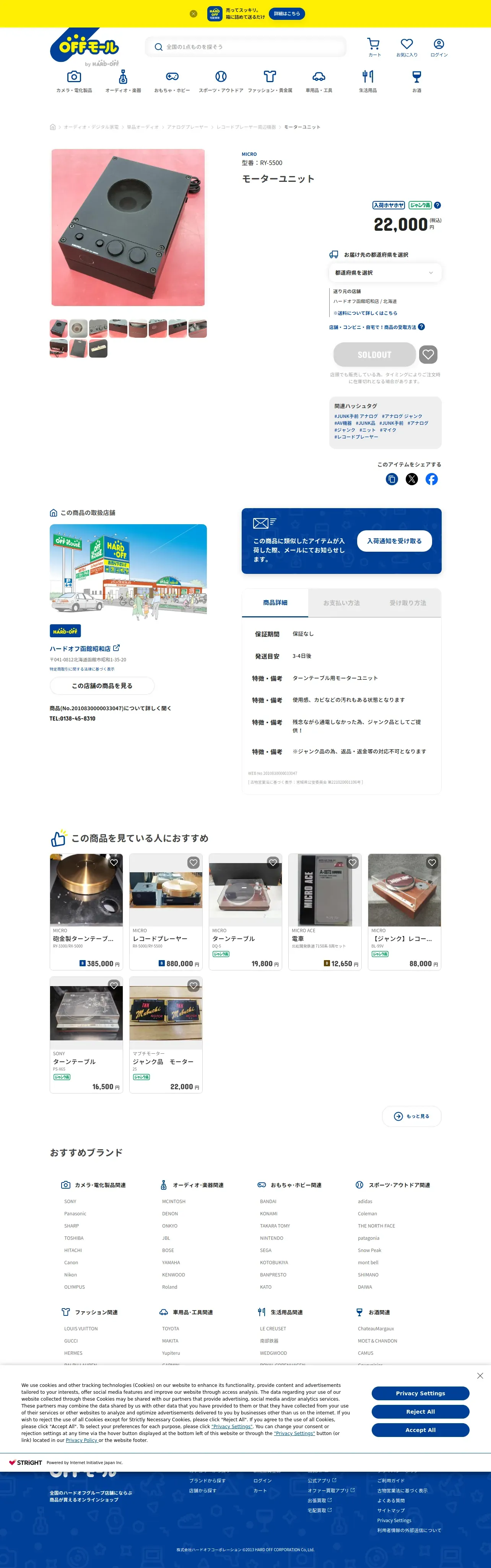This screenshot has height=1568, width=491.
Task: Switch to the 受け取り方法 tab
Action: [408, 603]
